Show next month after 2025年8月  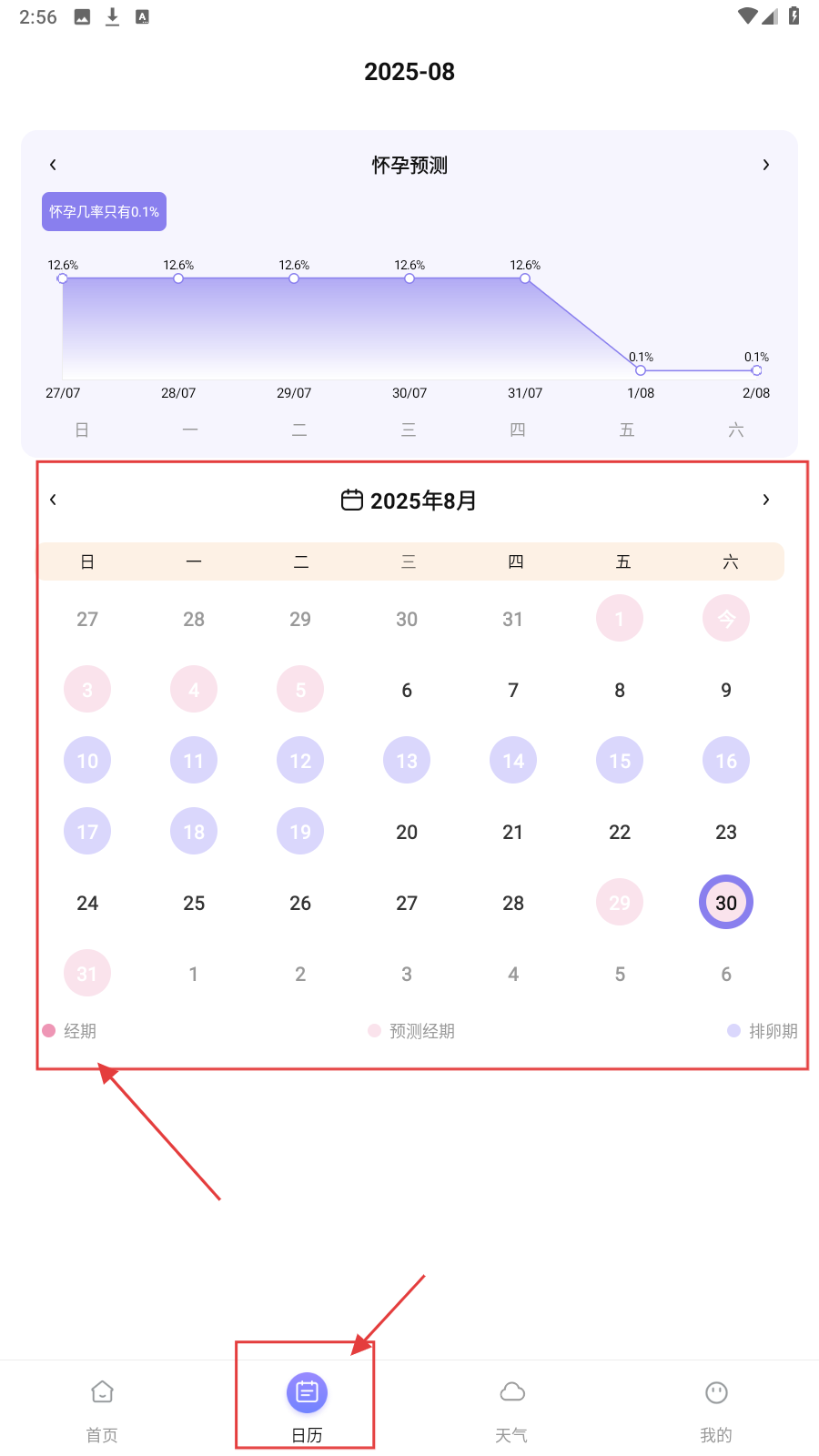coord(765,500)
